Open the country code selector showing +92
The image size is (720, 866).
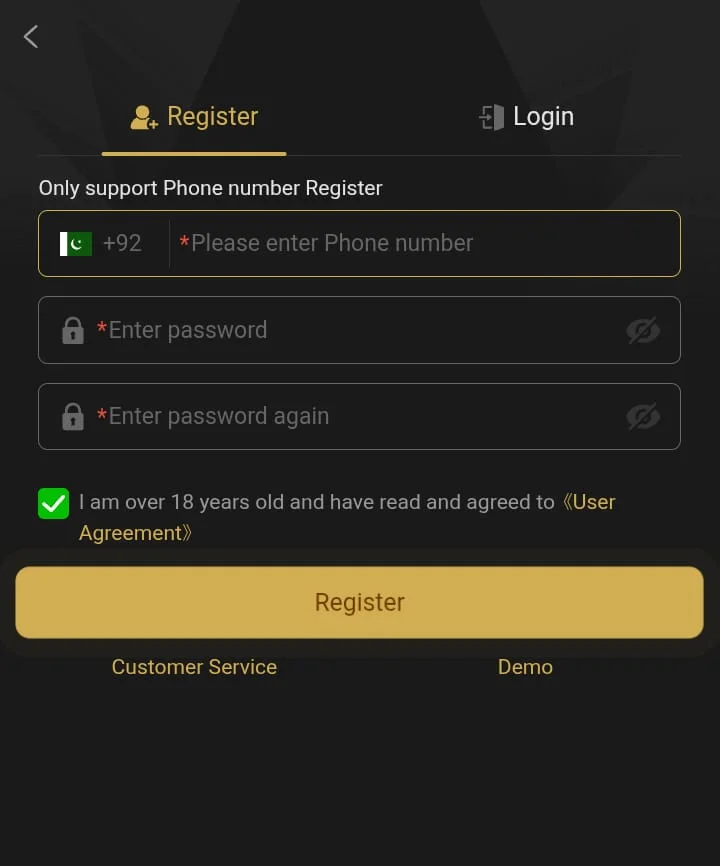(x=105, y=243)
